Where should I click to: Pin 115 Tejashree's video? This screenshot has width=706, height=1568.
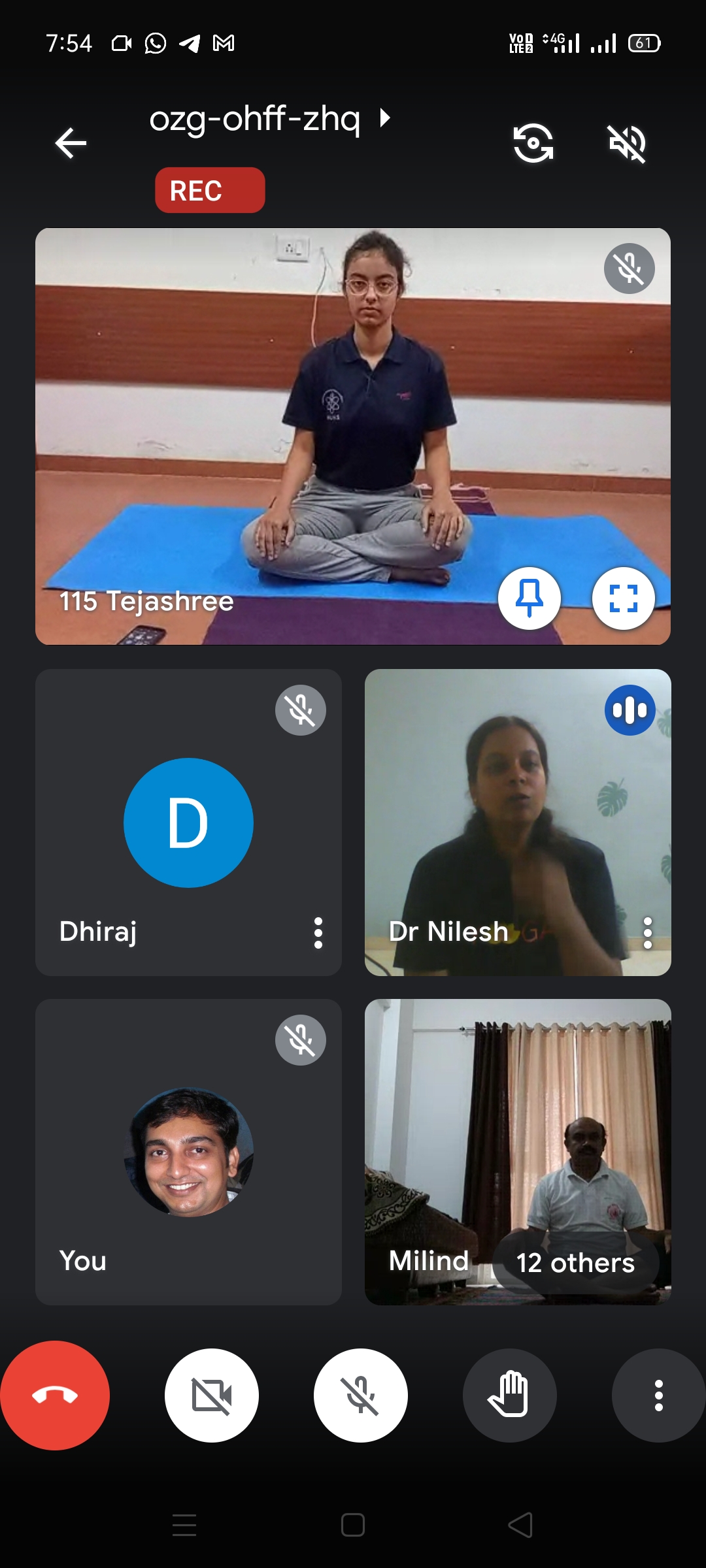529,598
